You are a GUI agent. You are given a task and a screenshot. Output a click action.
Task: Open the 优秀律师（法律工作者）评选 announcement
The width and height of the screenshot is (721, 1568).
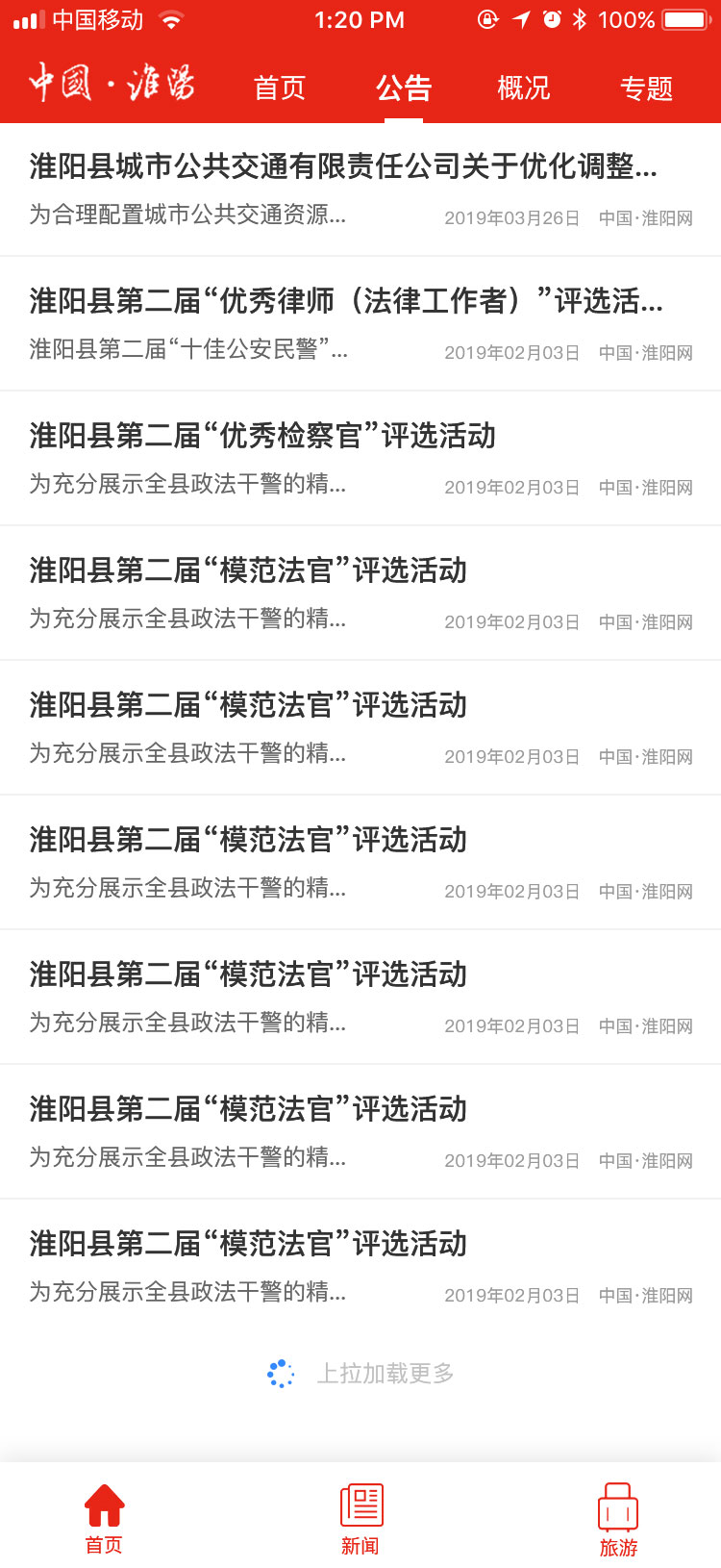[360, 324]
